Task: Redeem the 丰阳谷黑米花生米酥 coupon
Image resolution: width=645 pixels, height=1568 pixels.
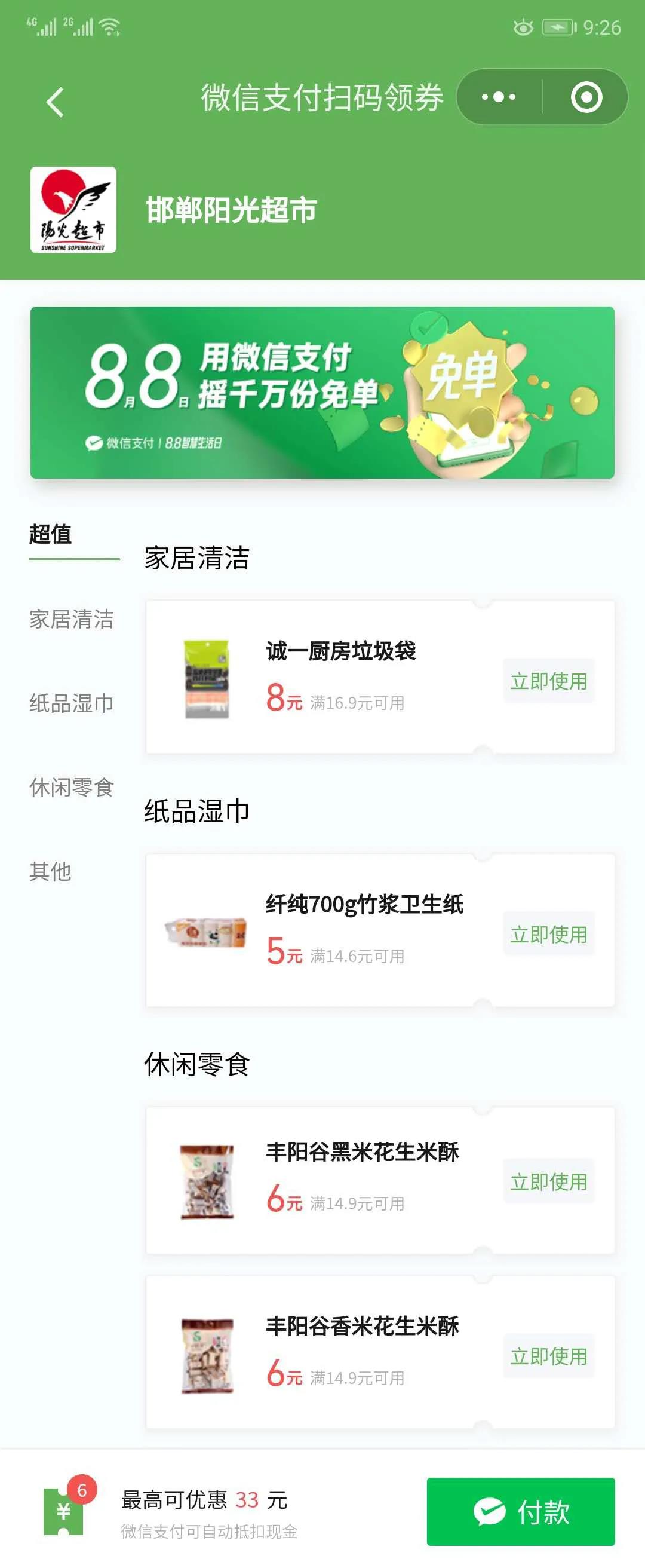Action: [548, 1181]
